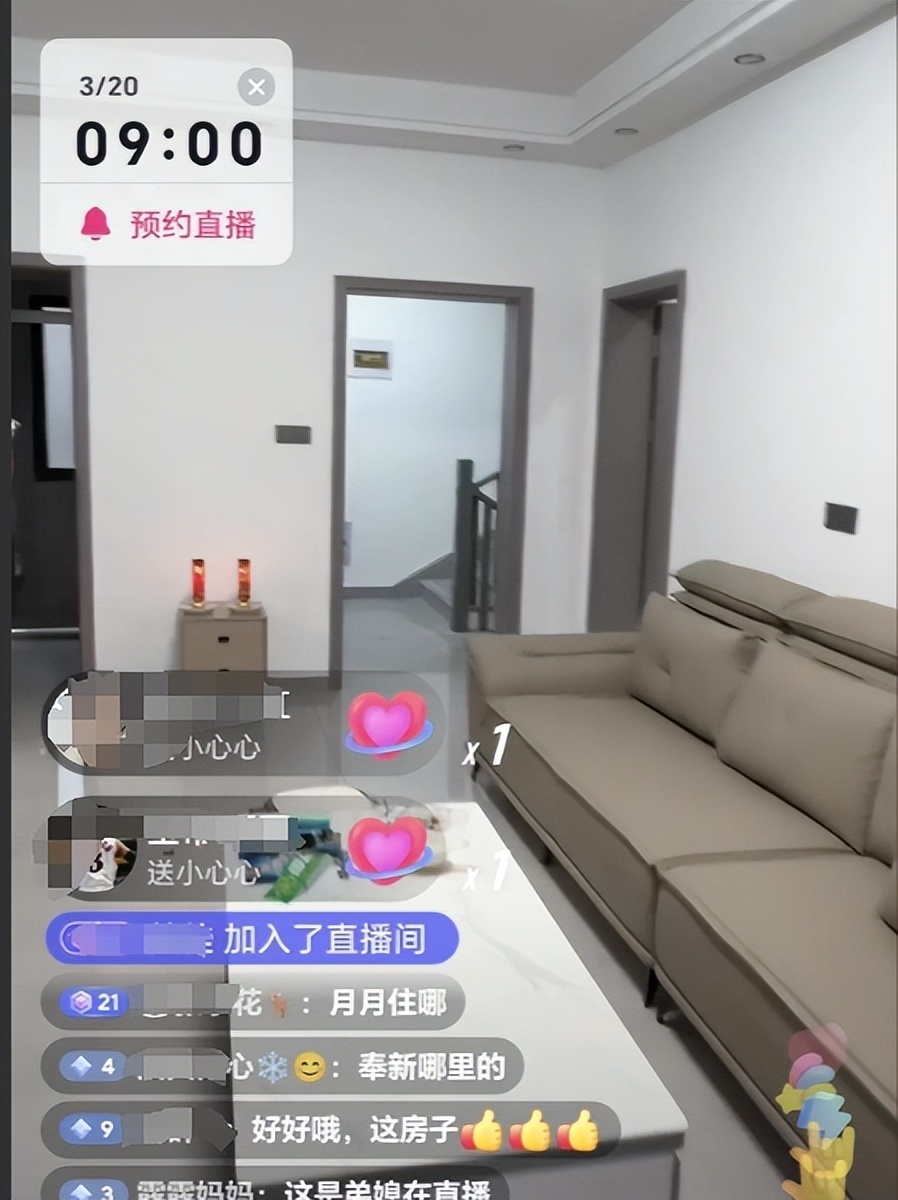
Task: Dismiss the 3/20 09:00 reservation card
Action: (x=256, y=87)
